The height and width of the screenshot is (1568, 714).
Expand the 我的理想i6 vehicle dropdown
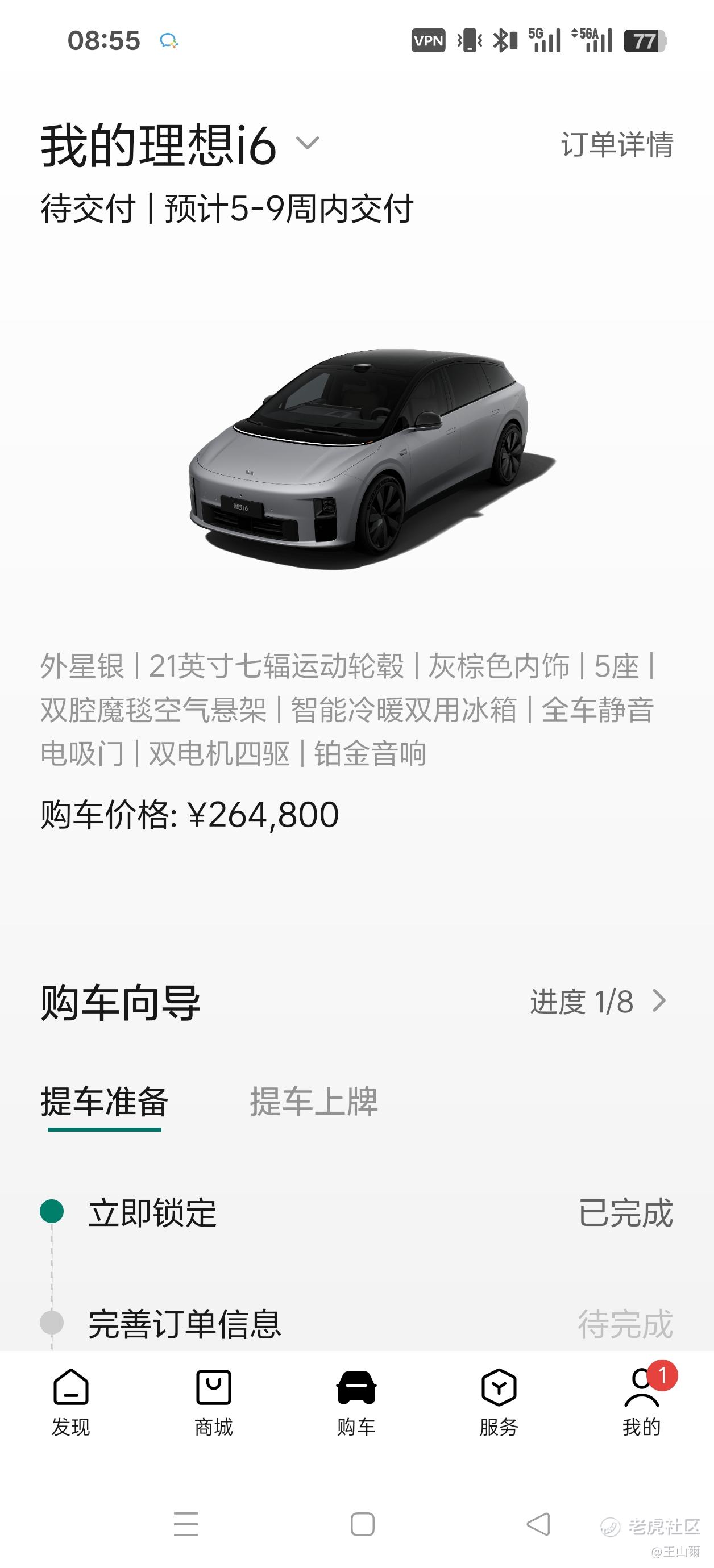[x=307, y=144]
